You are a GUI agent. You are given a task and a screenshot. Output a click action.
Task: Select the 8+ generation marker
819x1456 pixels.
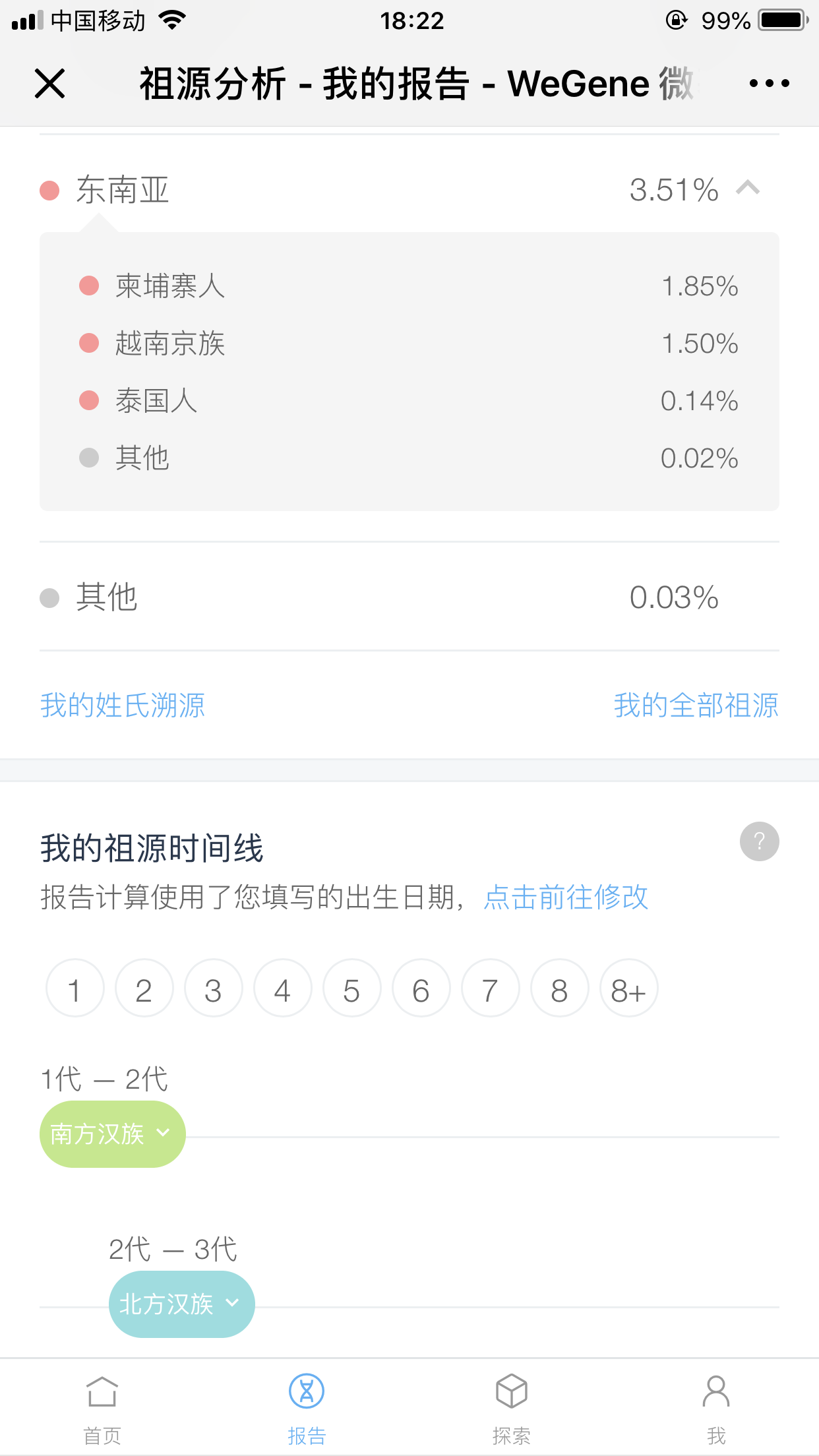628,988
